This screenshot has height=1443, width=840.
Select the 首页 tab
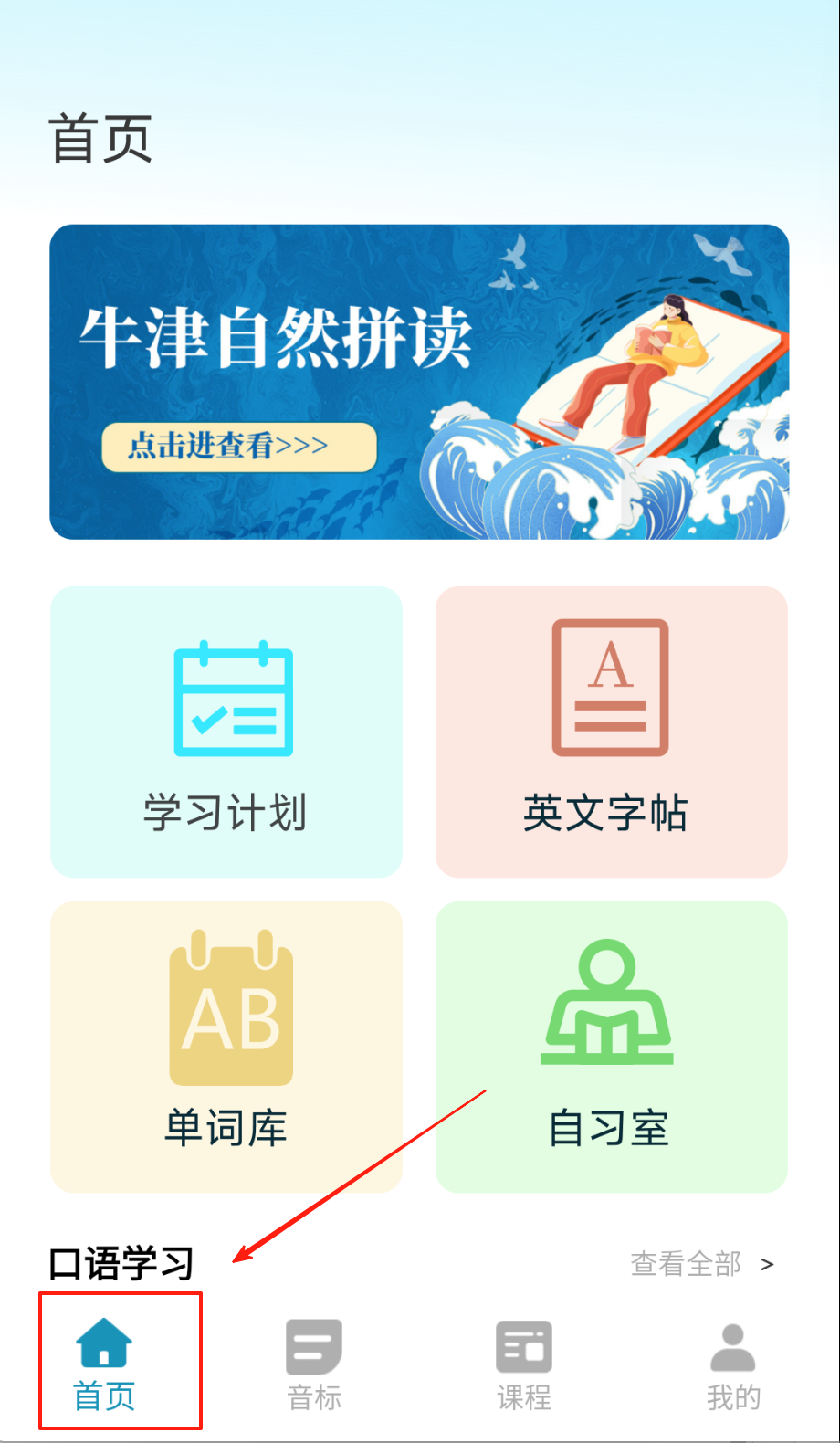[x=104, y=1364]
